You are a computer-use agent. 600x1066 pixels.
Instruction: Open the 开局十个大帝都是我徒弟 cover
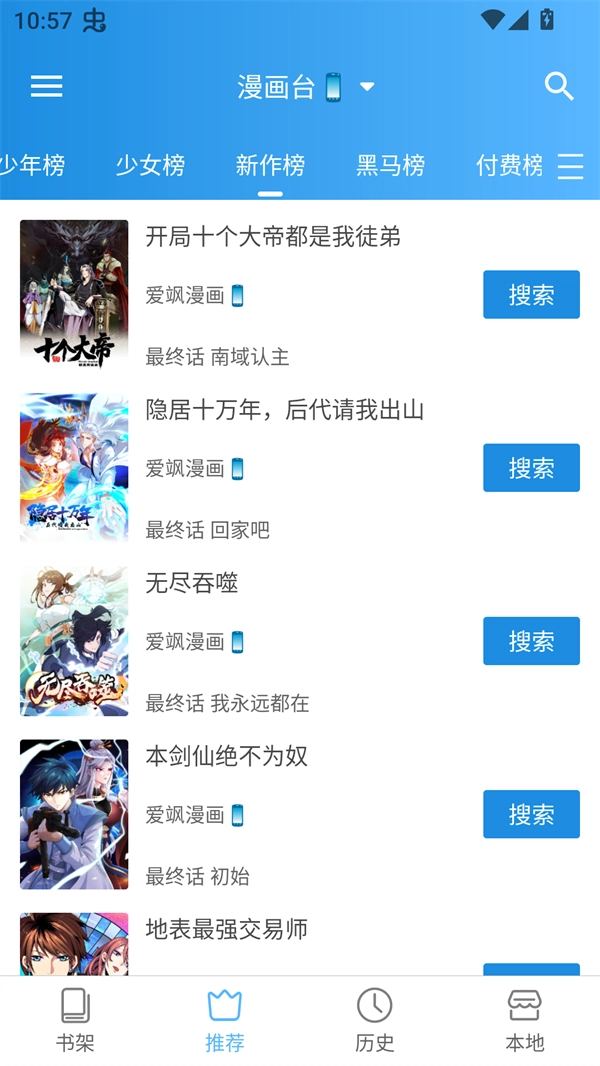click(74, 294)
